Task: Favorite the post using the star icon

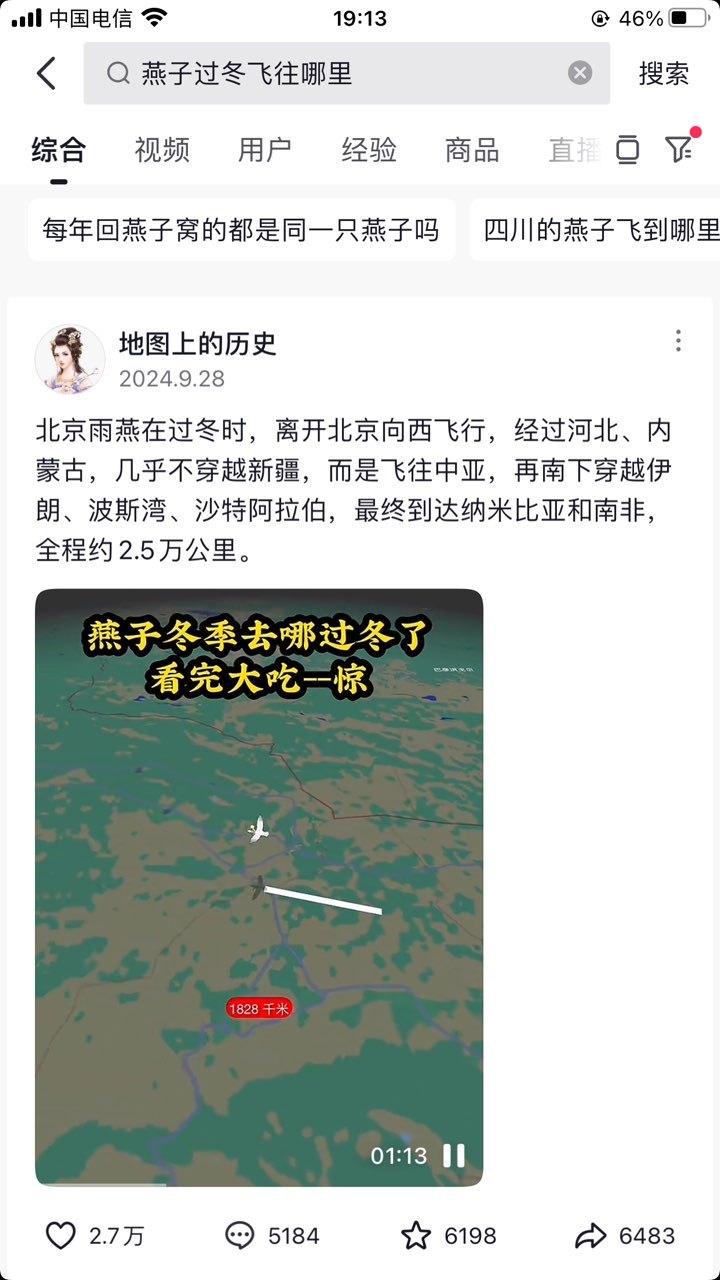Action: [448, 1236]
